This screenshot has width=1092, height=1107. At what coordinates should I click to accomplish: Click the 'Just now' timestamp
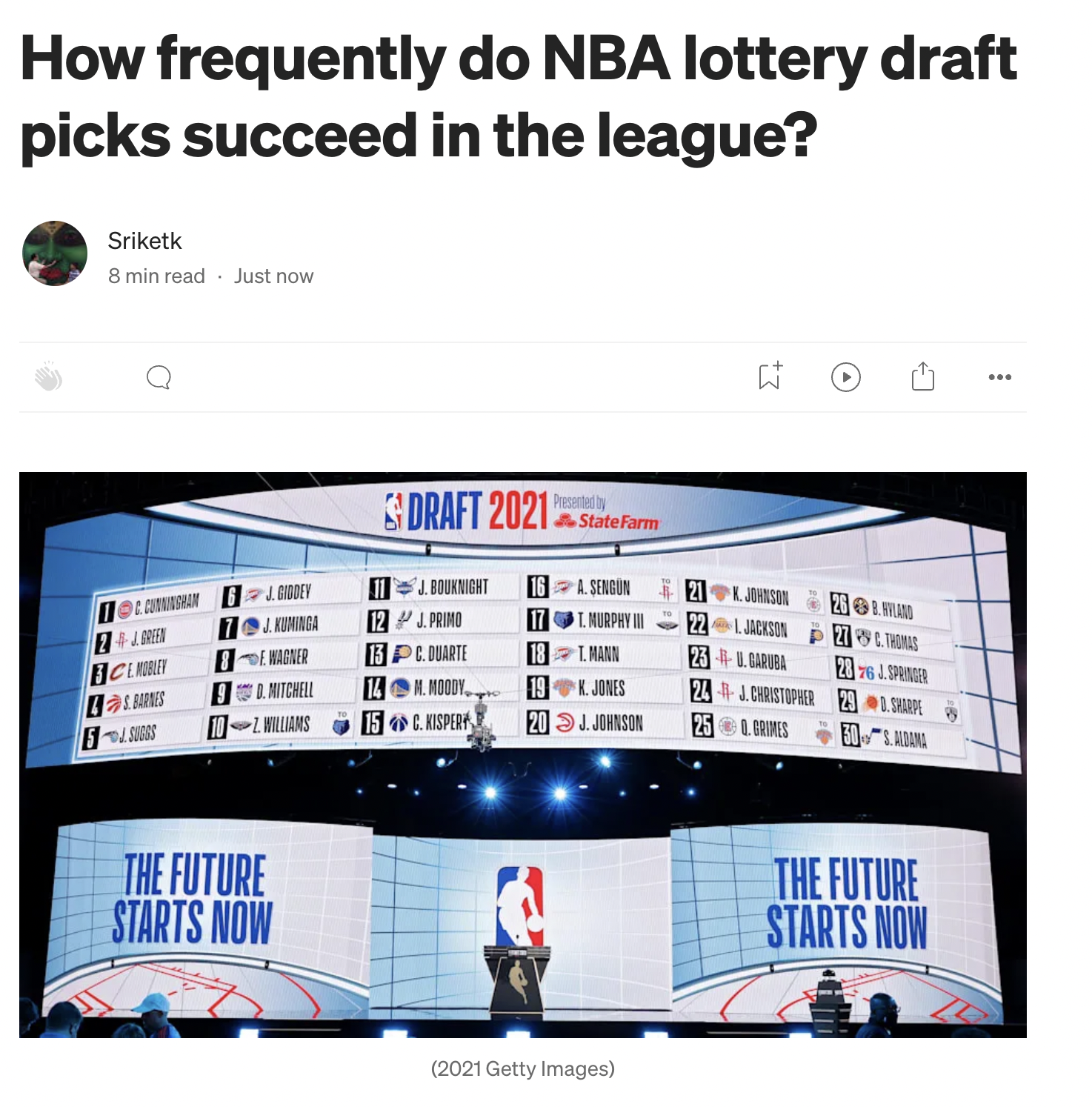[273, 275]
